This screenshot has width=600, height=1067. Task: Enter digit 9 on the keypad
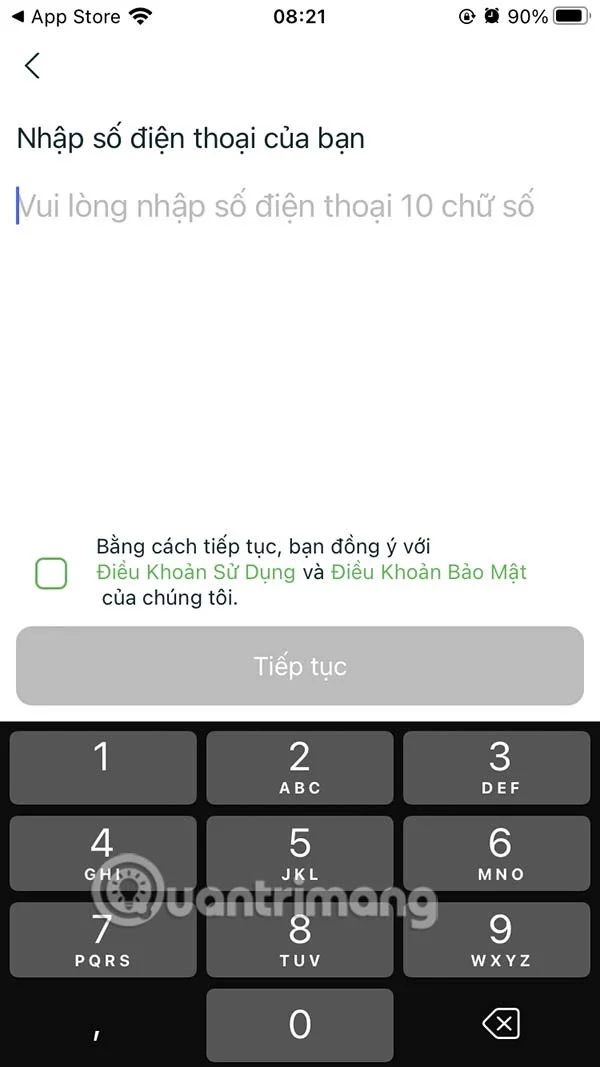tap(499, 940)
